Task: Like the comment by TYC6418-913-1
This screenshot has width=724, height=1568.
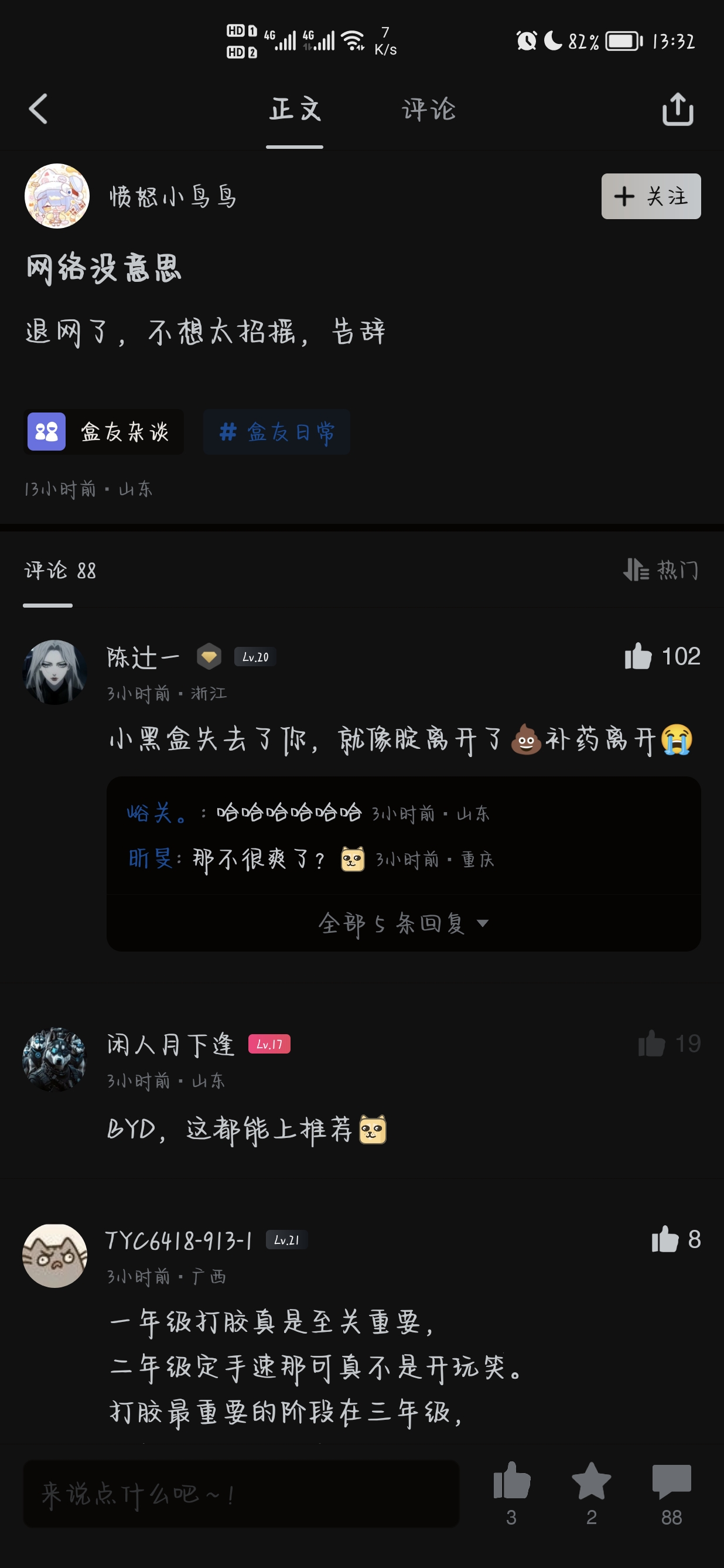Action: pos(665,1239)
